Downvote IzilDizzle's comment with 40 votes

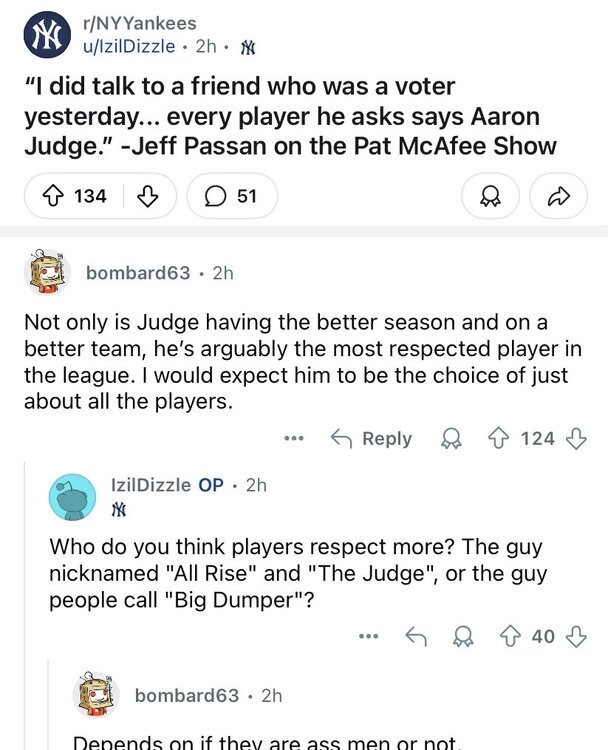[575, 635]
